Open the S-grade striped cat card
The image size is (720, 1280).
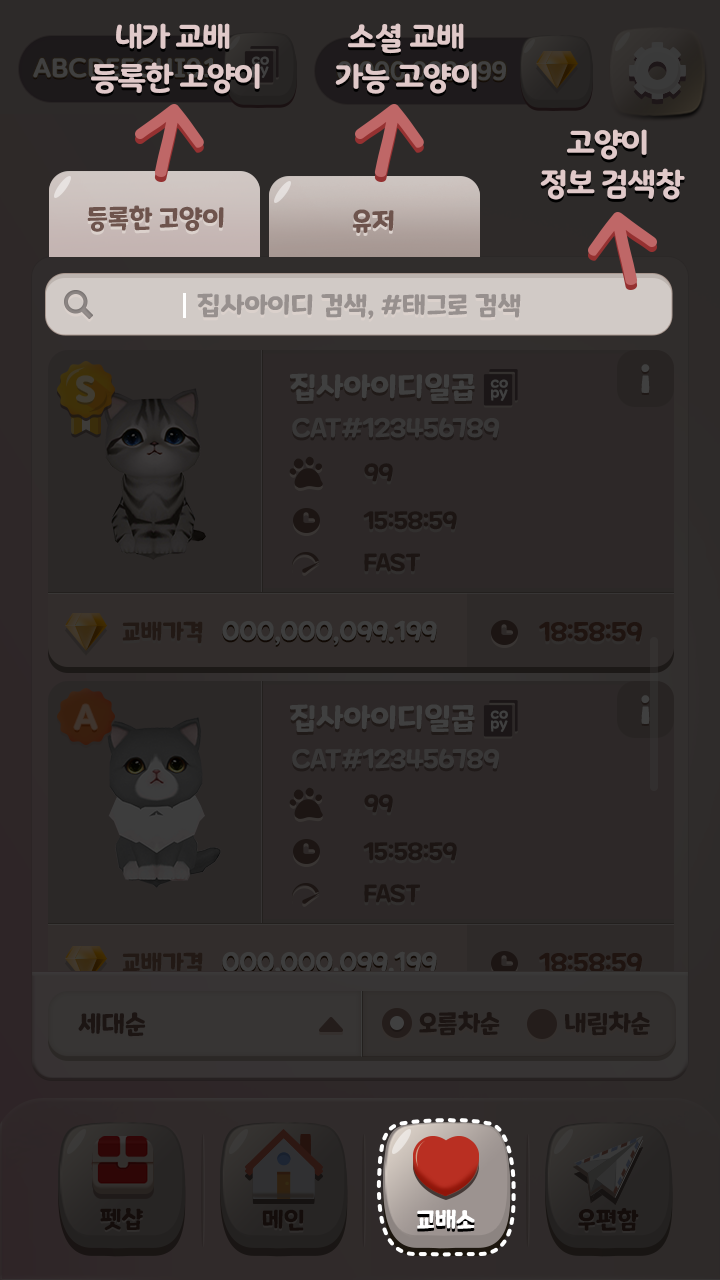[155, 472]
